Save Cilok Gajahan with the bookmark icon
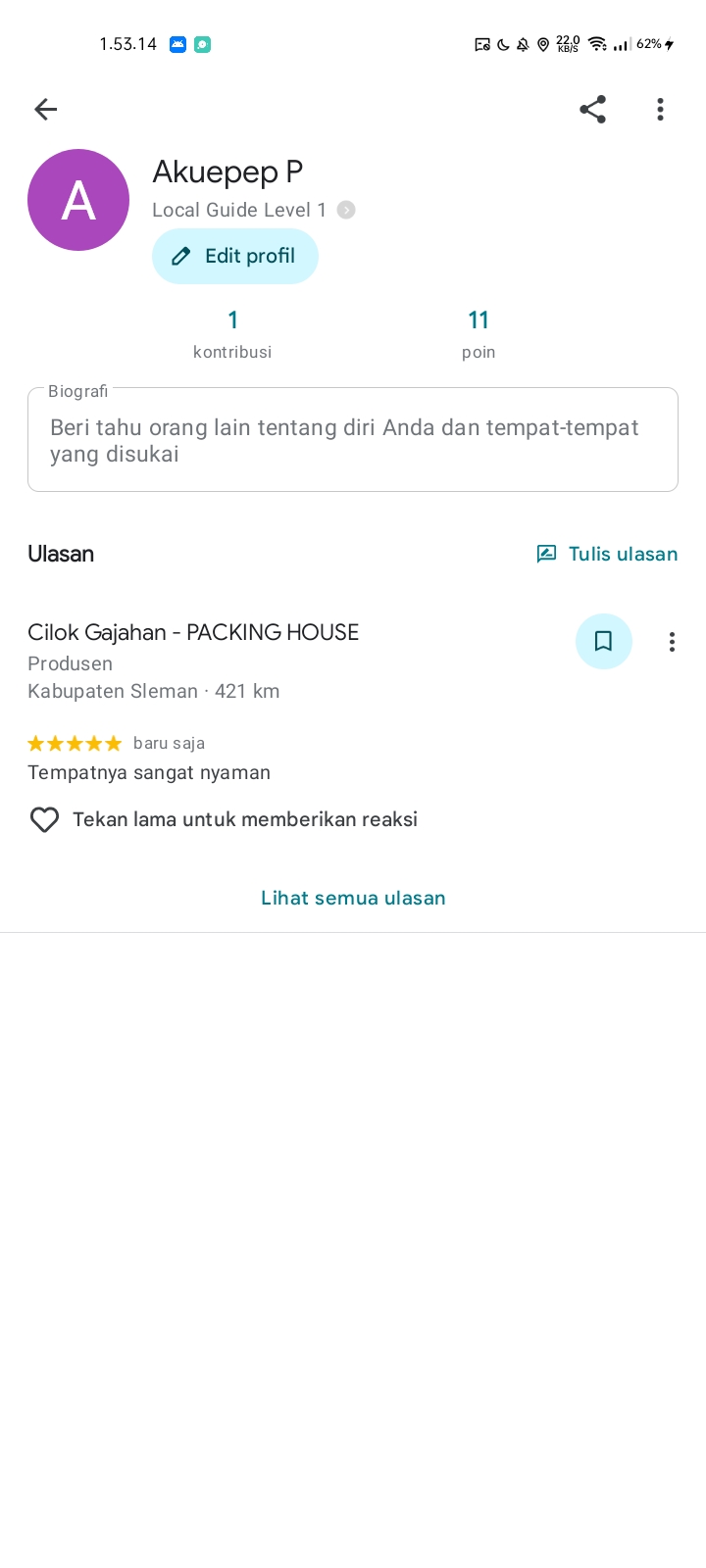This screenshot has height=1568, width=706. [603, 641]
